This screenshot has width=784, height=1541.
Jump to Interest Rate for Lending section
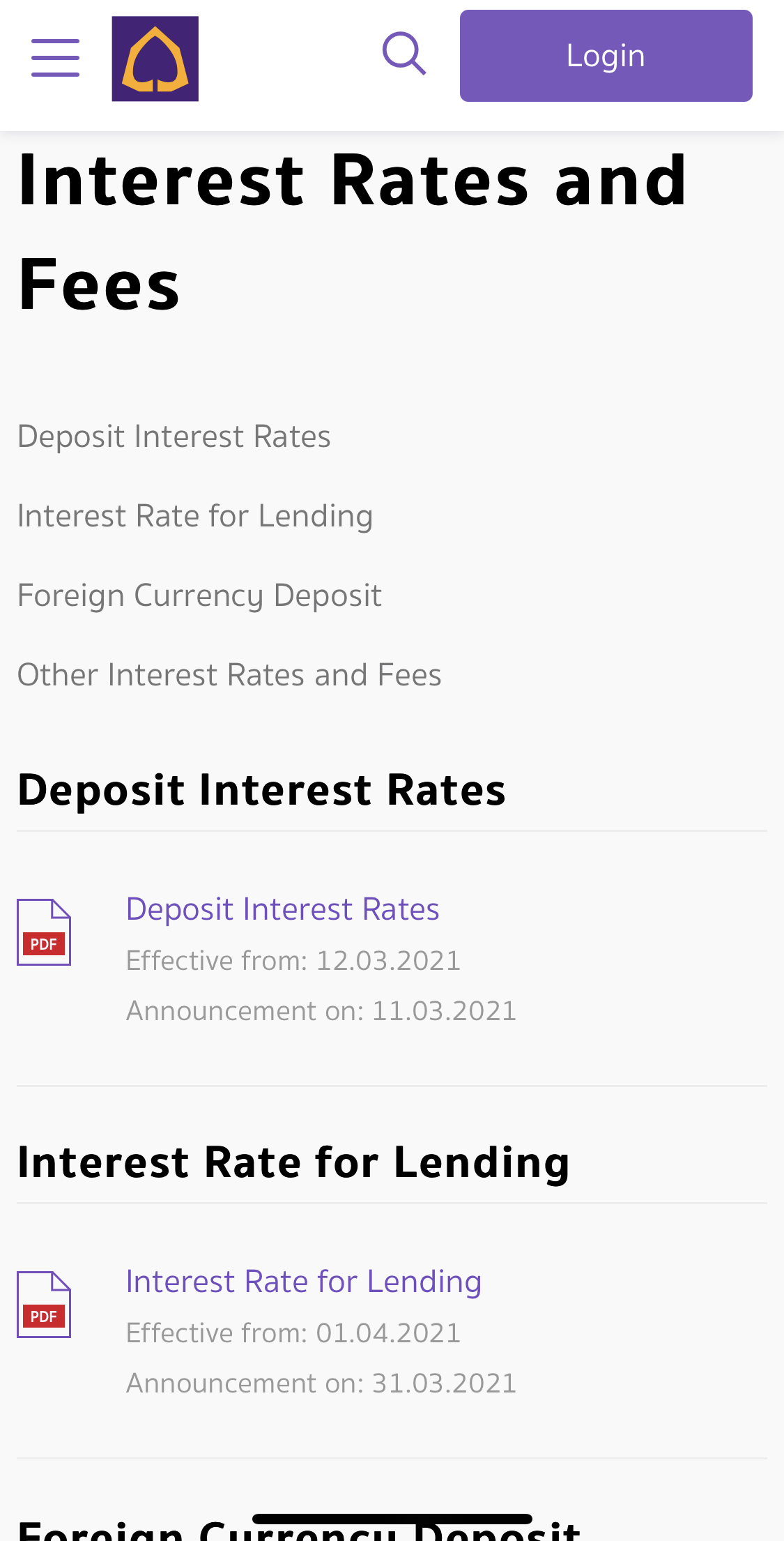click(x=195, y=516)
